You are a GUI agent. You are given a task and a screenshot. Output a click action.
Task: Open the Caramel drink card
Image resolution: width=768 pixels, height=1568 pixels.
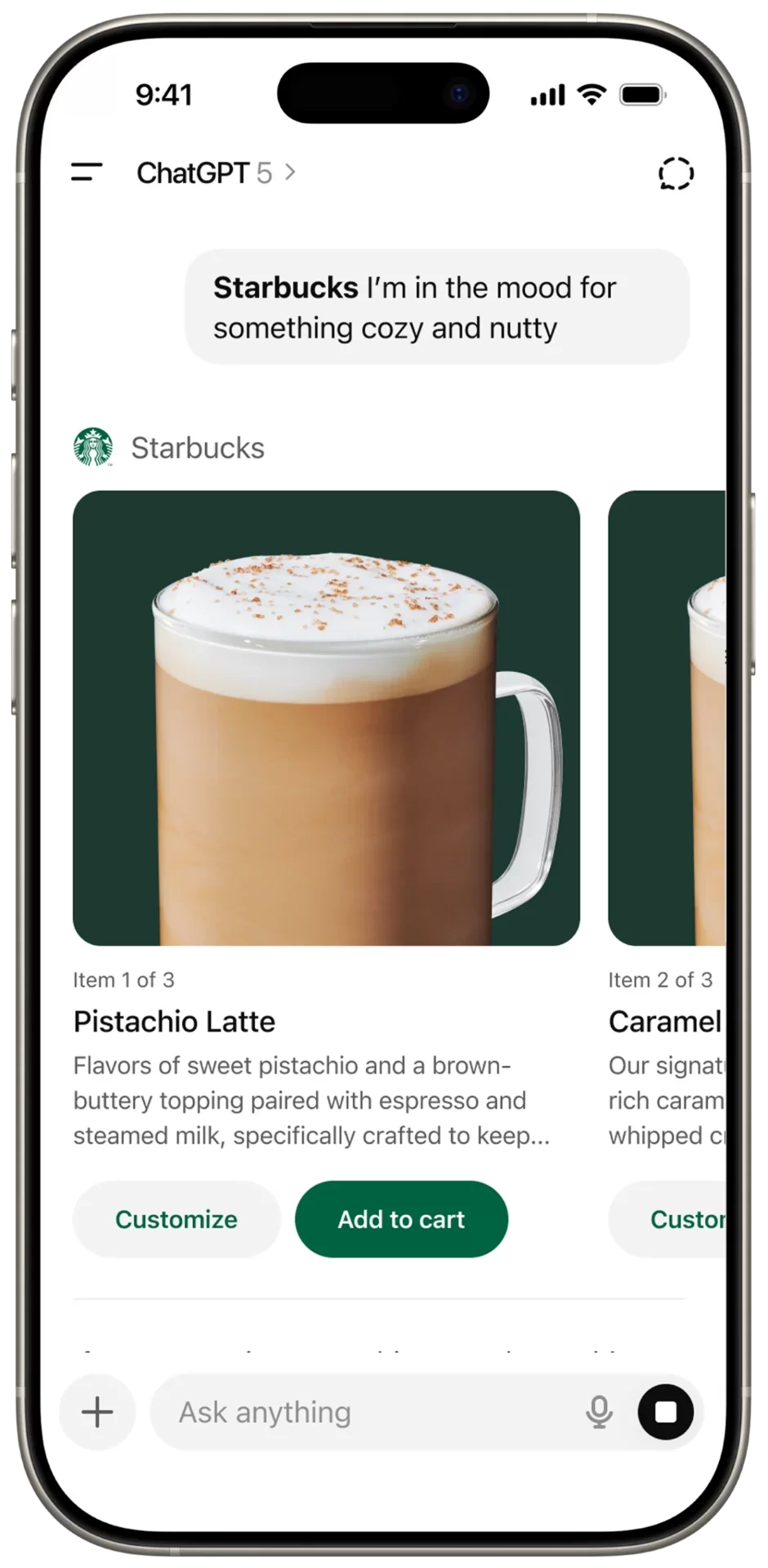[x=667, y=718]
